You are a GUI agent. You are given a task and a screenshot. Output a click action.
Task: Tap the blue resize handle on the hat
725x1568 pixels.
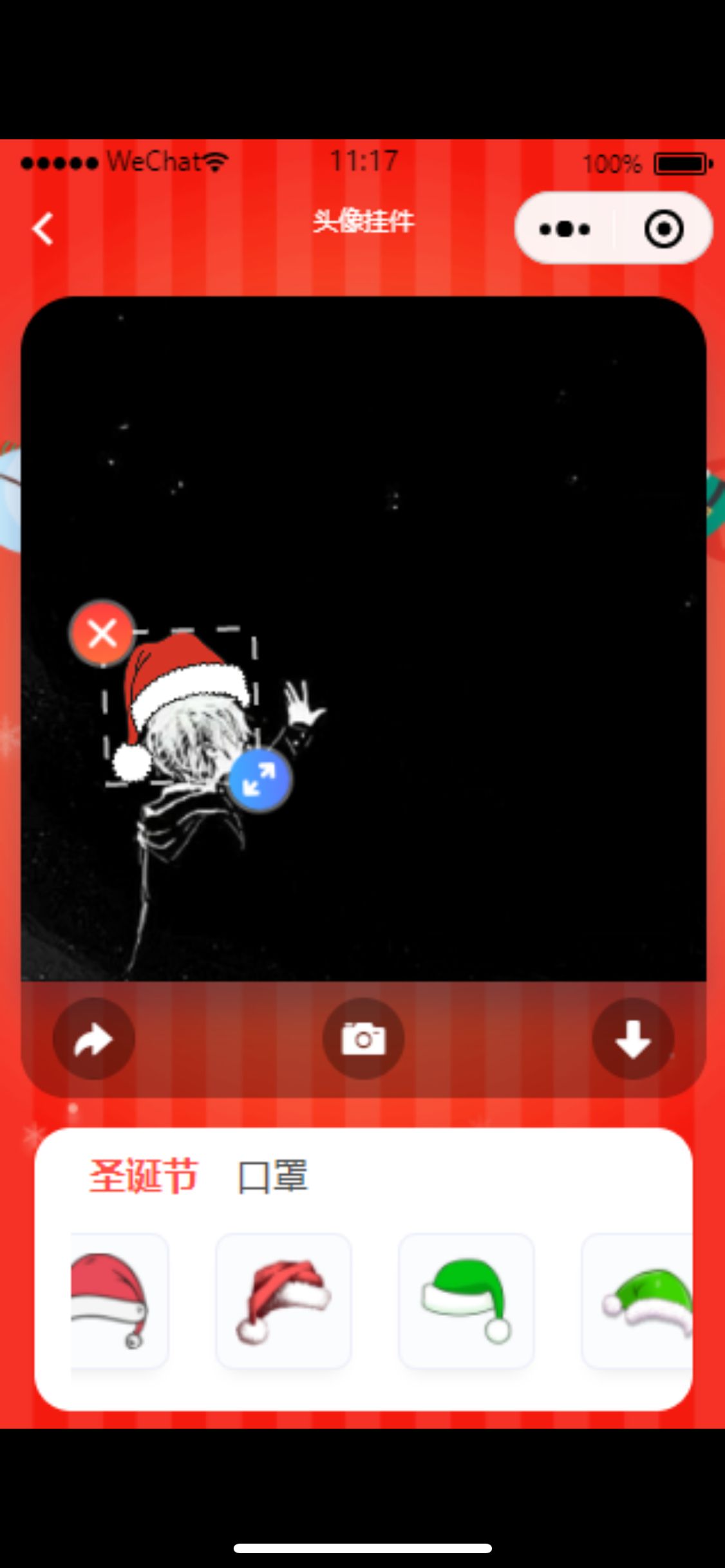pos(259,779)
